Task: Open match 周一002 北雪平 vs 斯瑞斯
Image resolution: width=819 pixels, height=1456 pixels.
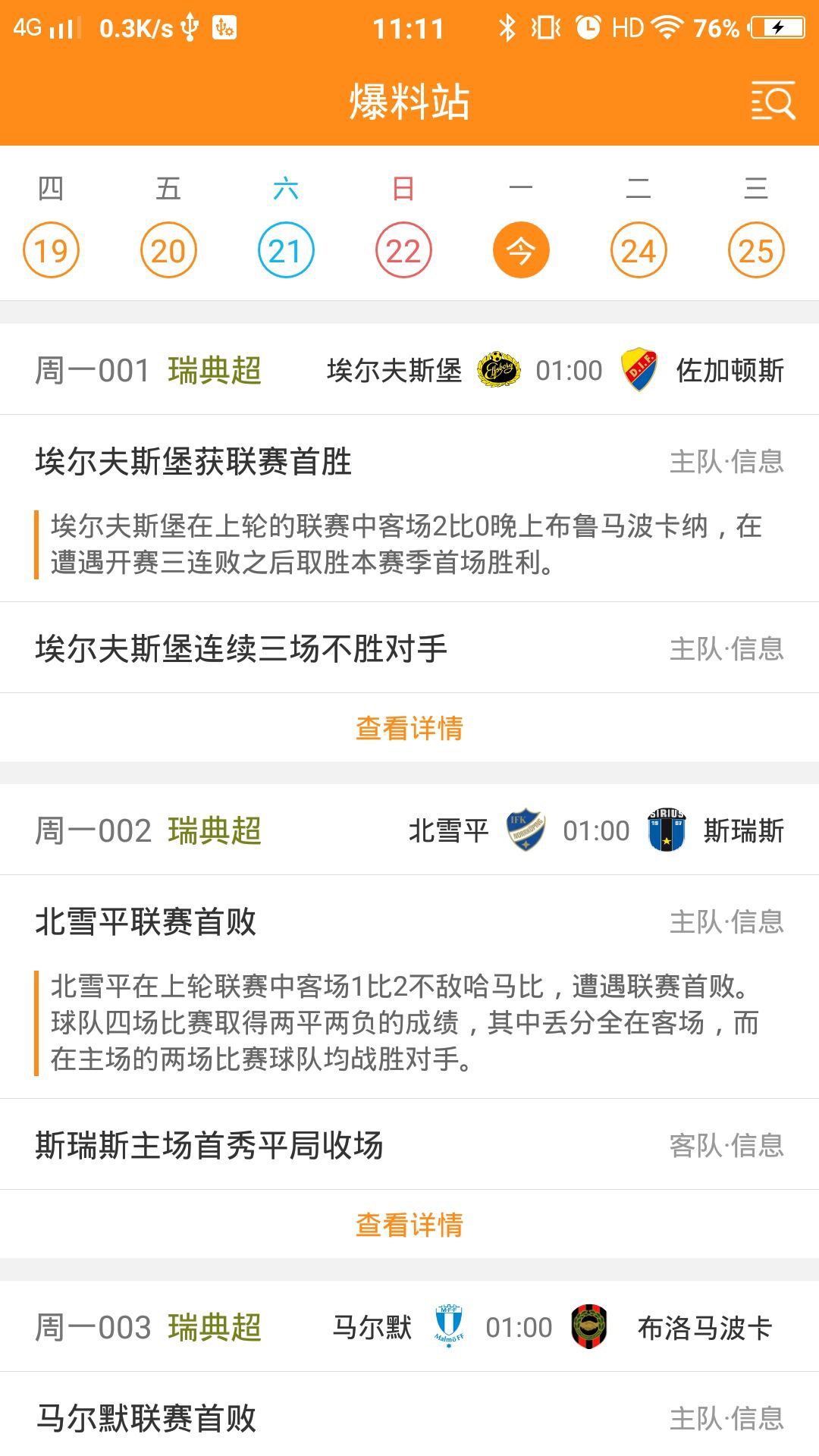Action: click(x=409, y=830)
